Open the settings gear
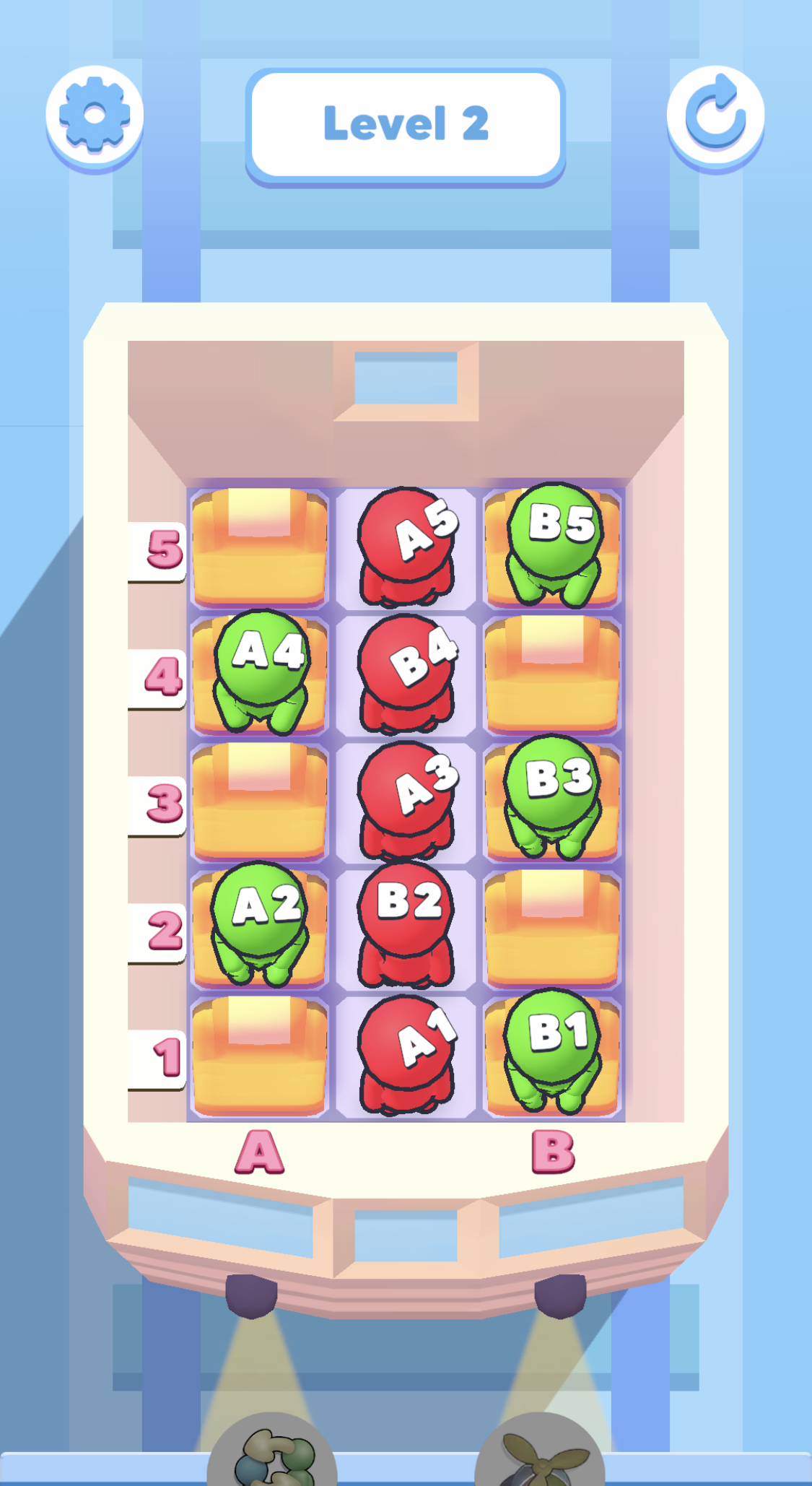 pyautogui.click(x=95, y=116)
